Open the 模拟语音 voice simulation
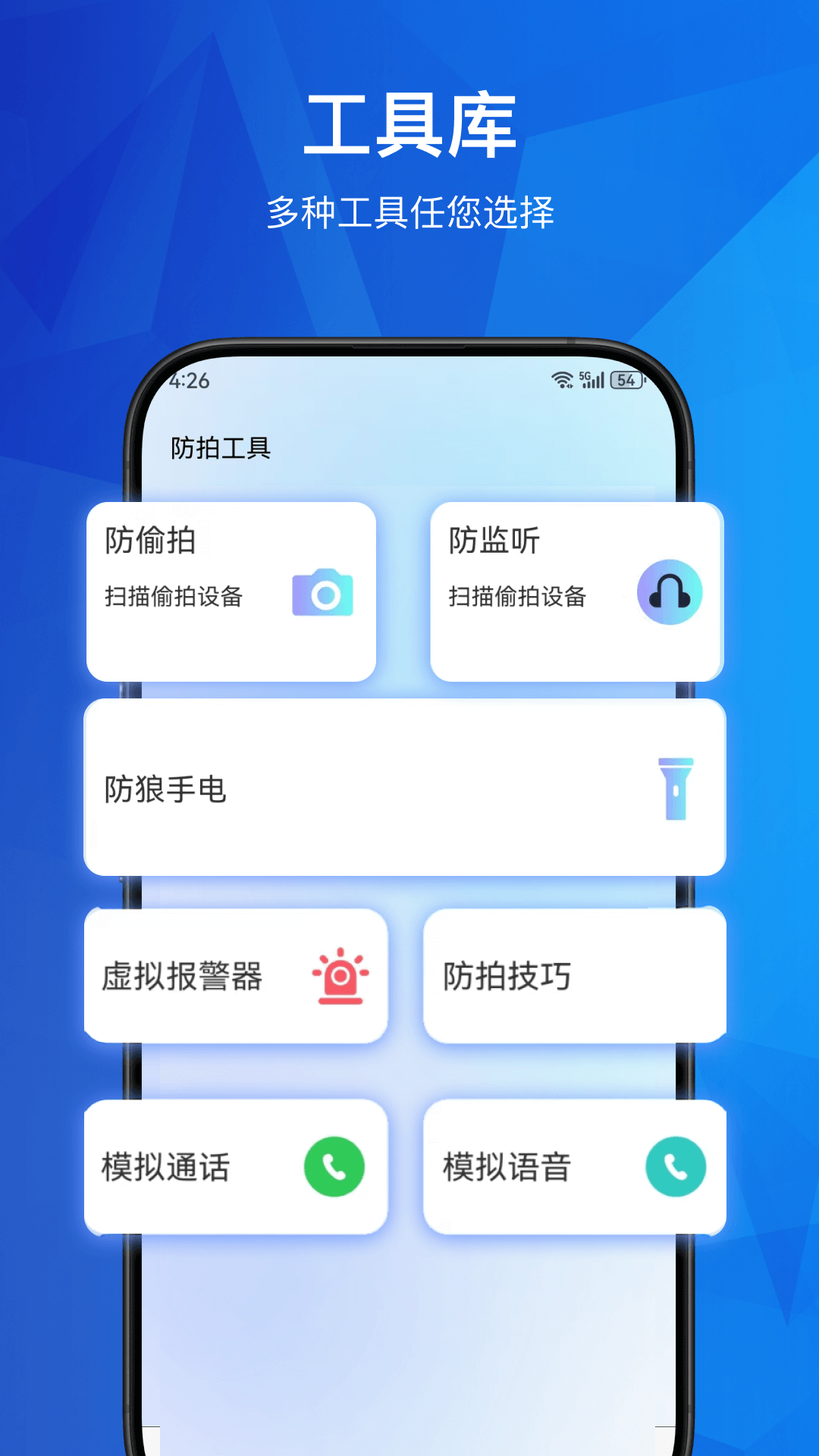Viewport: 819px width, 1456px height. 575,1166
